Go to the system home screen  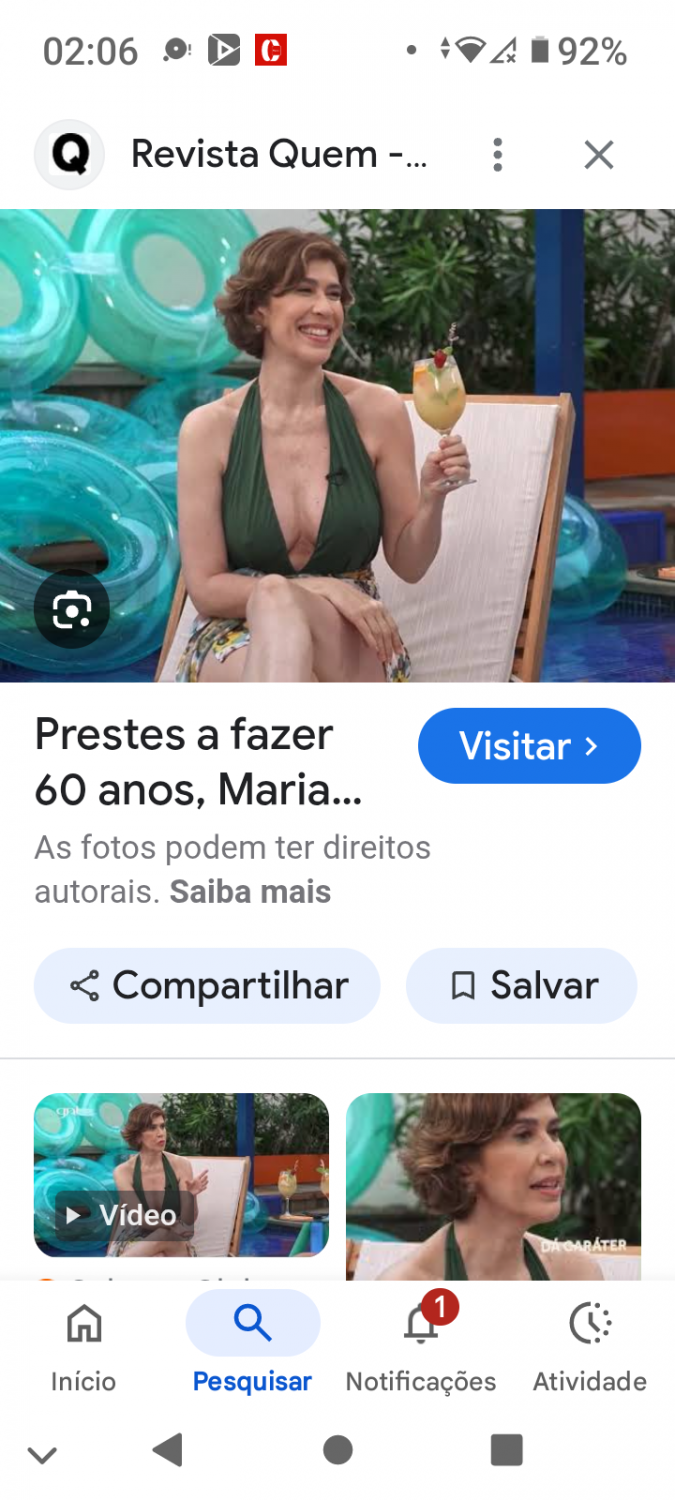pos(338,1449)
